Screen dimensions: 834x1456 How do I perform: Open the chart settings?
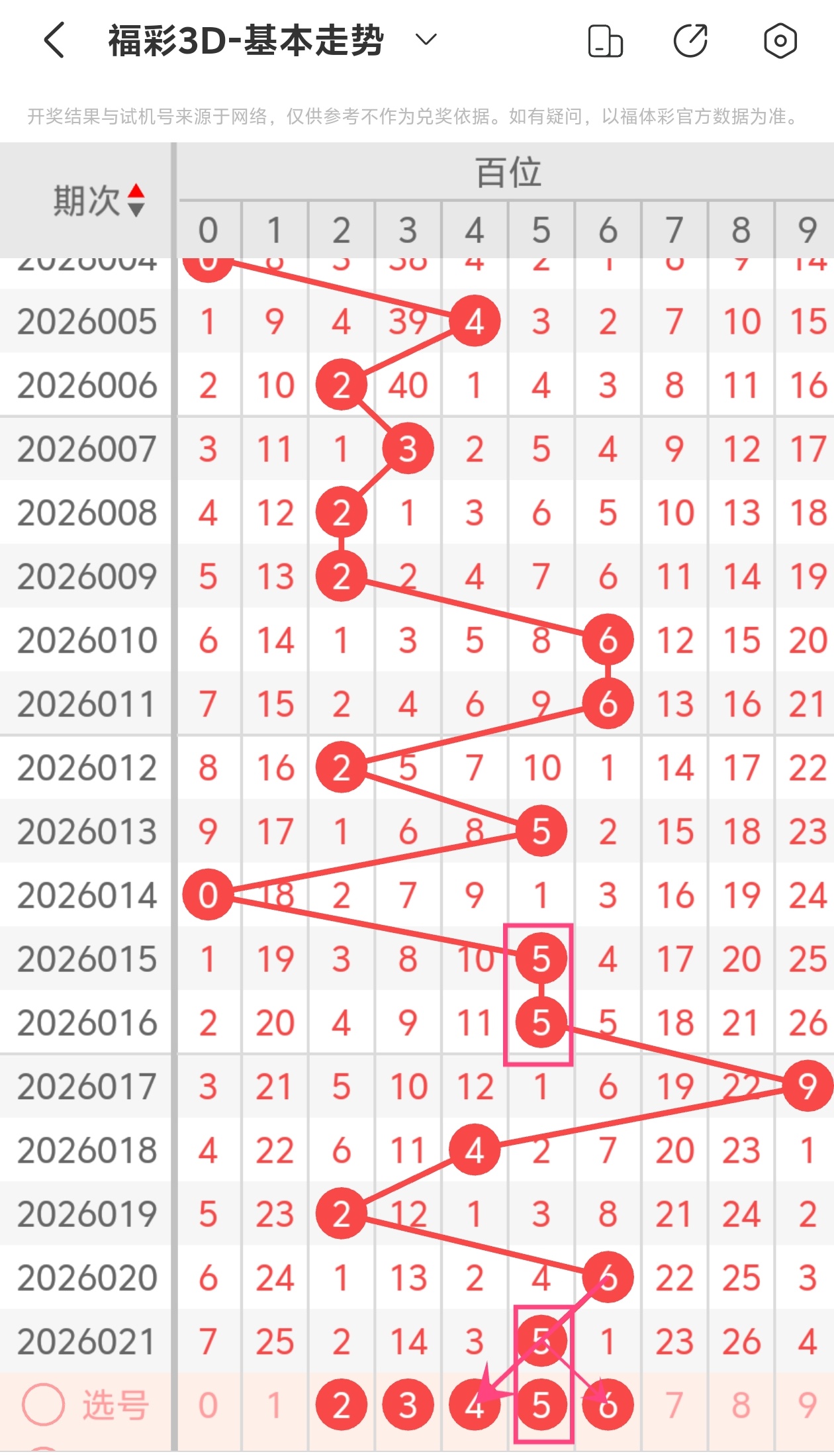coord(780,41)
